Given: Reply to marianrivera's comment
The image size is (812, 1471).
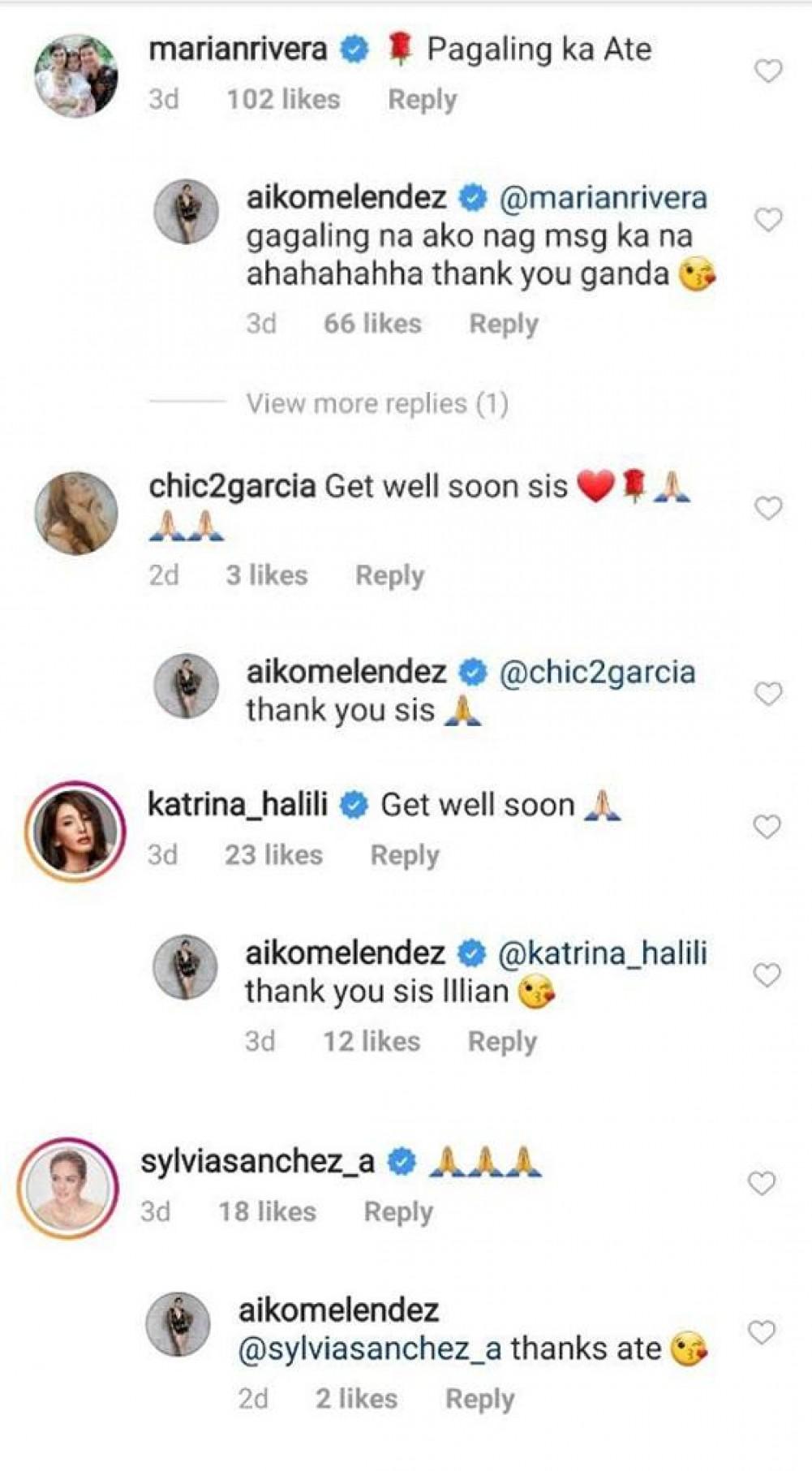Looking at the screenshot, I should (x=422, y=100).
